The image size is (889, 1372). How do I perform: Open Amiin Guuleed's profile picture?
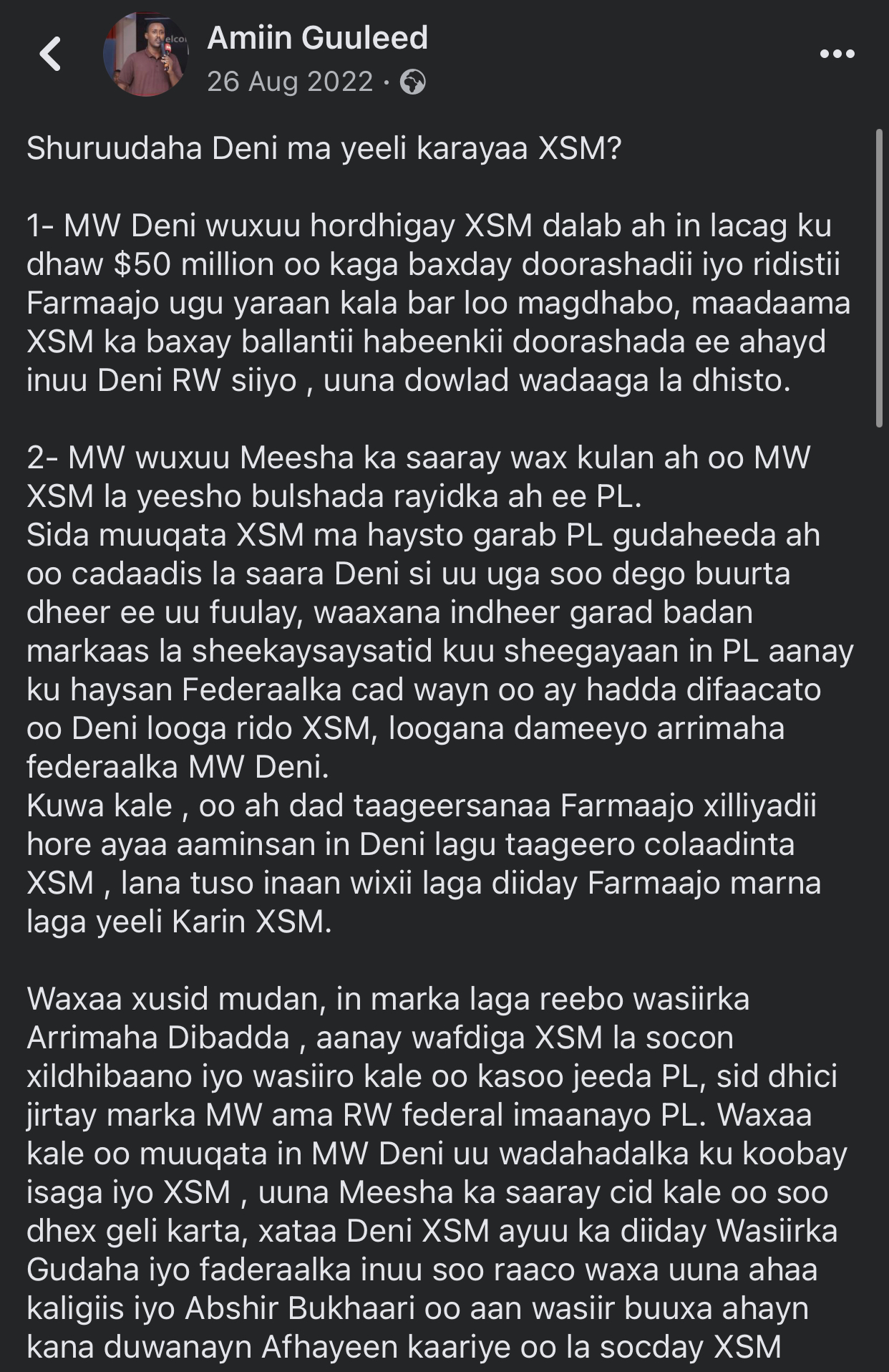[145, 54]
